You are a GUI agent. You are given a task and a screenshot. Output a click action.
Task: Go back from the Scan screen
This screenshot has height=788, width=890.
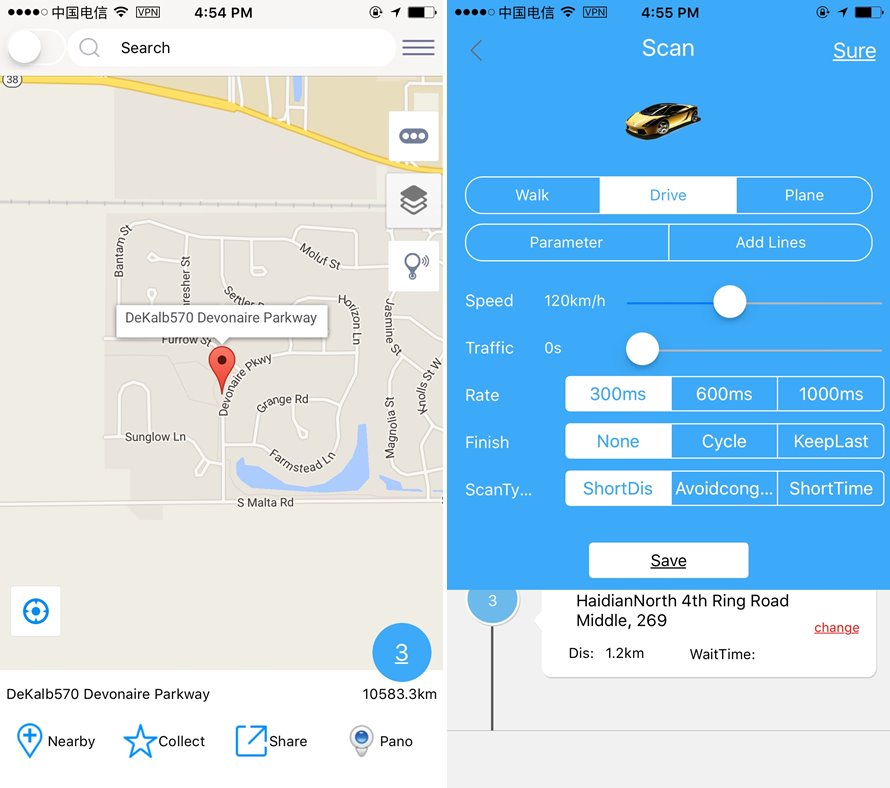point(477,50)
